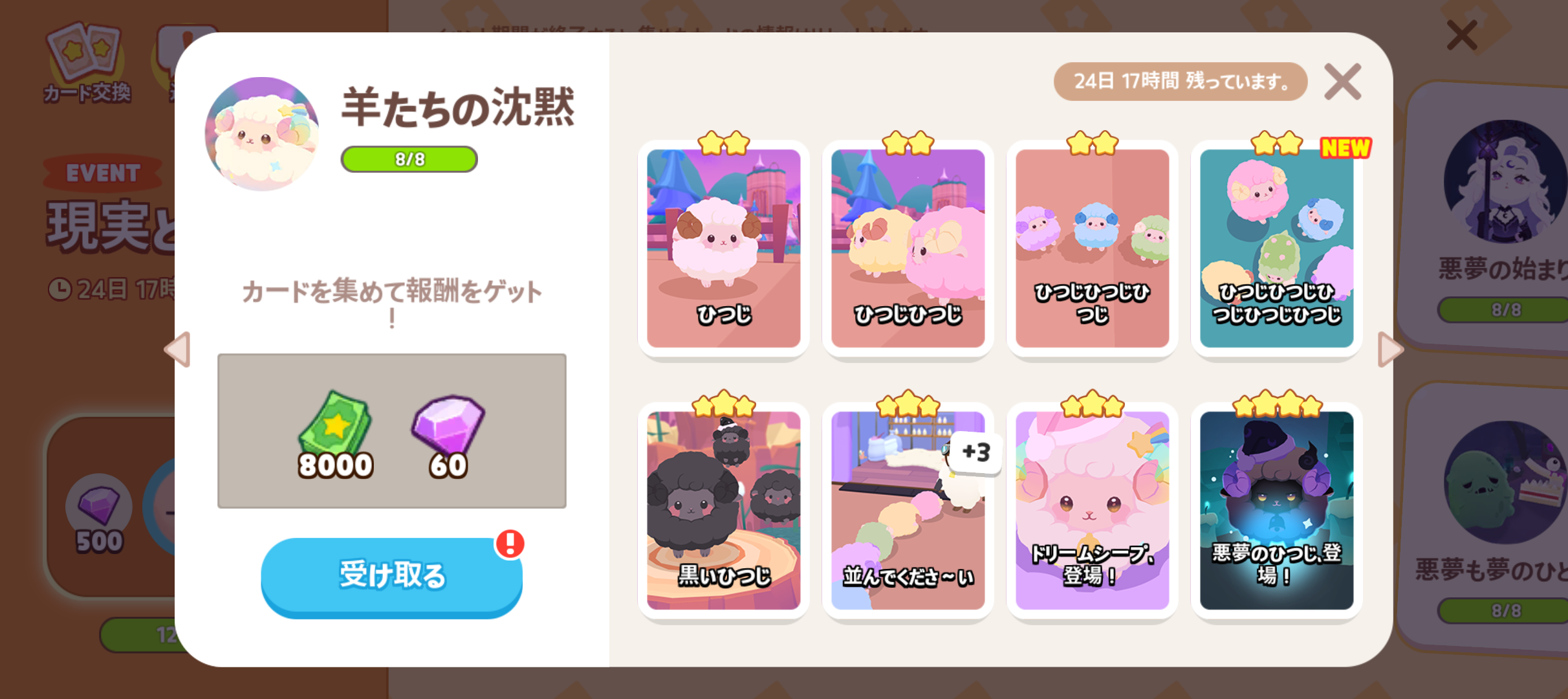1568x699 pixels.
Task: Open the NEW sheep card
Action: [x=1276, y=249]
